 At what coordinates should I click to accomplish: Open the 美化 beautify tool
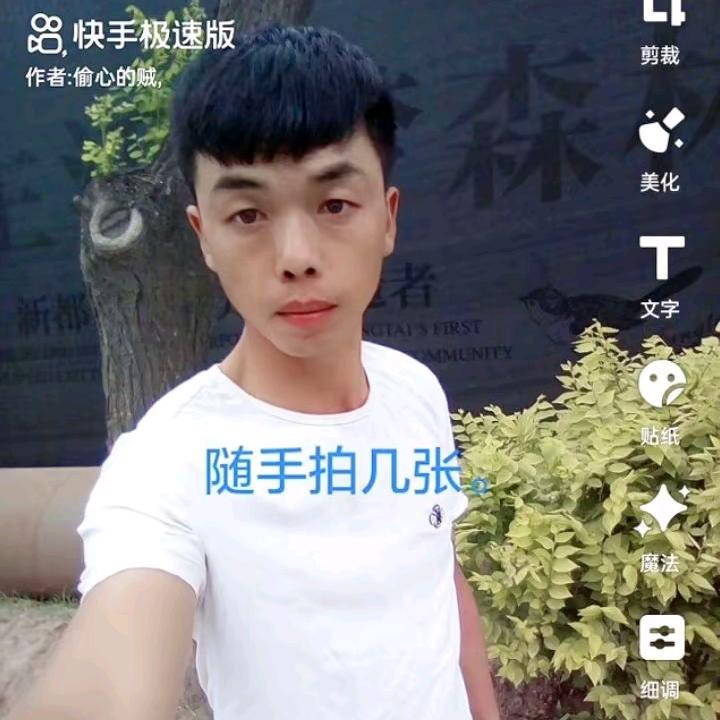[x=661, y=150]
